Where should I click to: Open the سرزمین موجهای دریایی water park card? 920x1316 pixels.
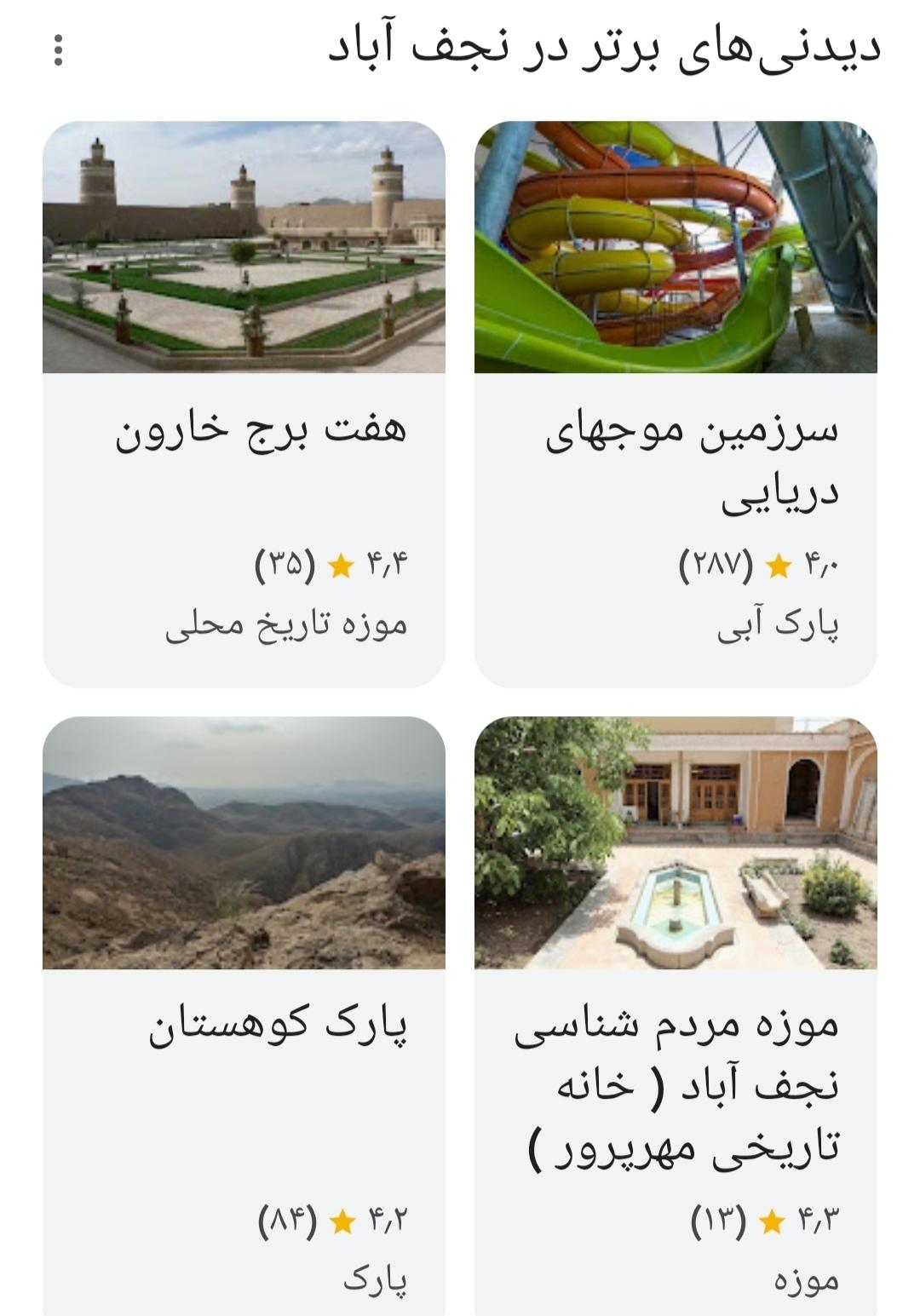(x=676, y=404)
